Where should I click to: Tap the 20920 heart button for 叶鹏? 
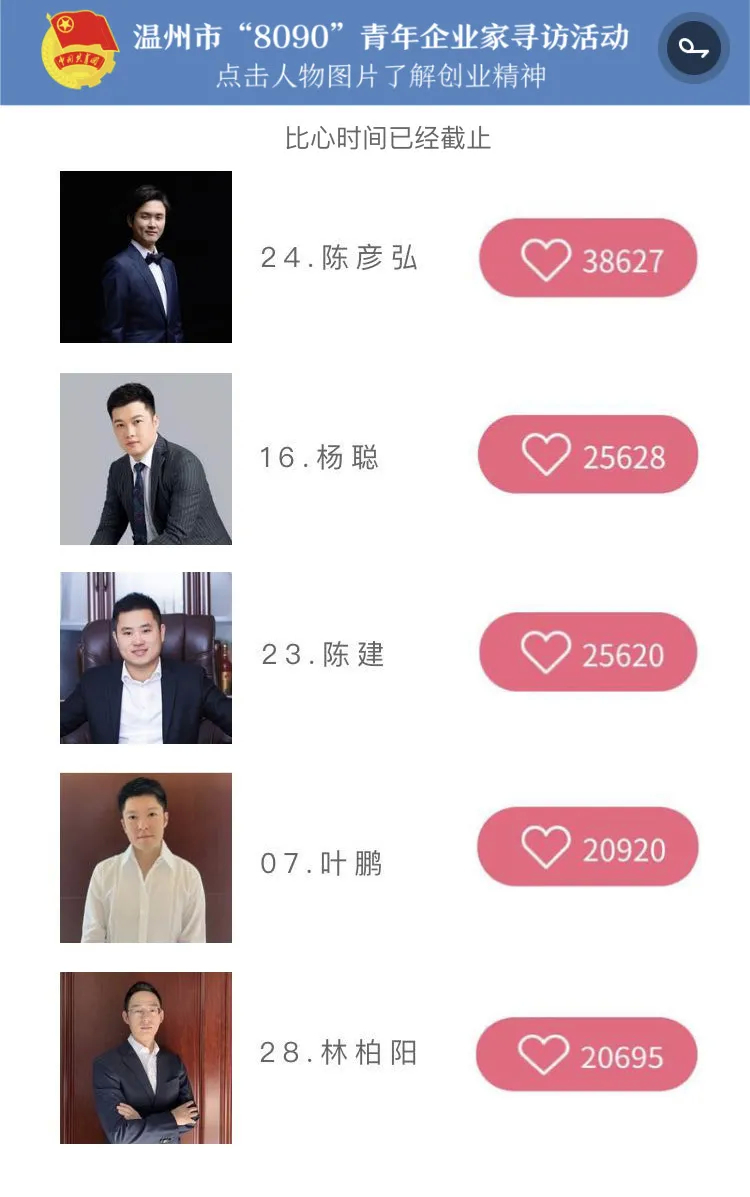pyautogui.click(x=588, y=848)
